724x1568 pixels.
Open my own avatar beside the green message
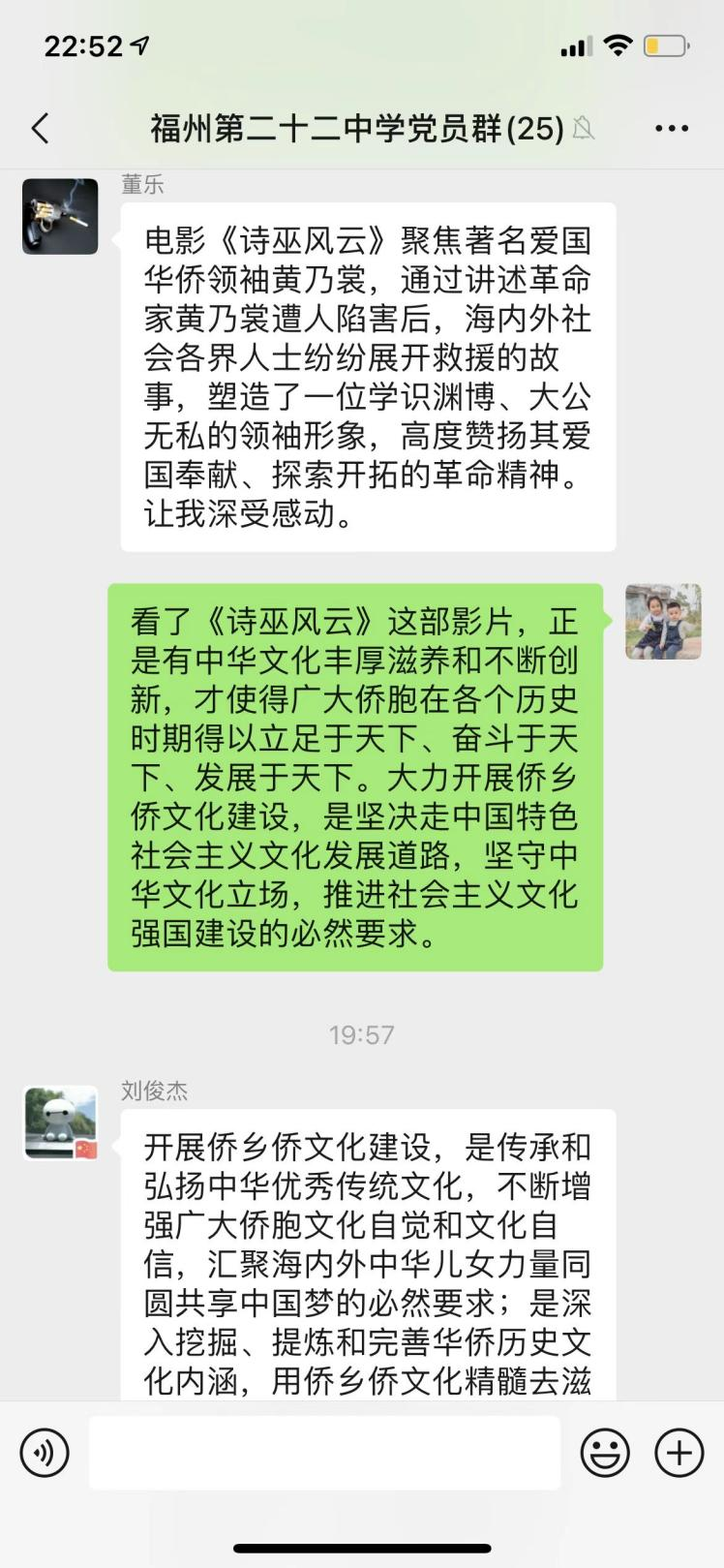click(x=663, y=622)
